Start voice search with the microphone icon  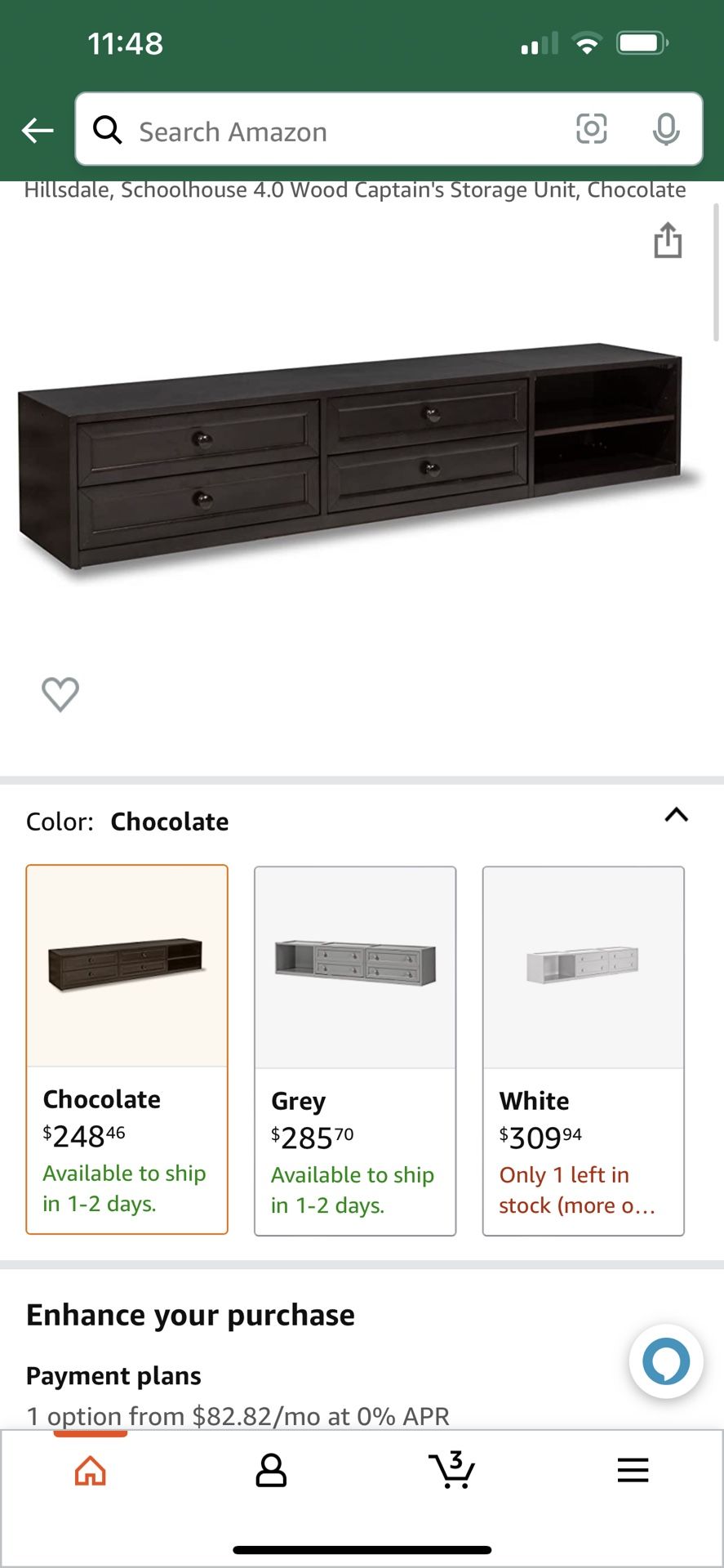(x=666, y=130)
